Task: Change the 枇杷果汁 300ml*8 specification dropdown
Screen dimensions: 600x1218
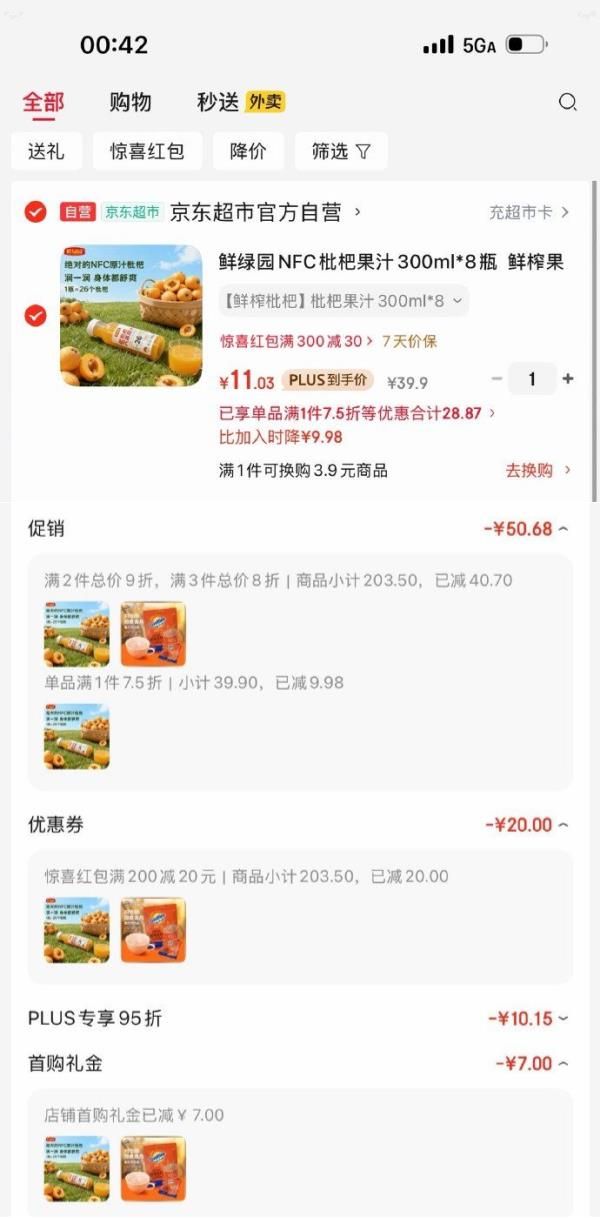Action: 343,301
